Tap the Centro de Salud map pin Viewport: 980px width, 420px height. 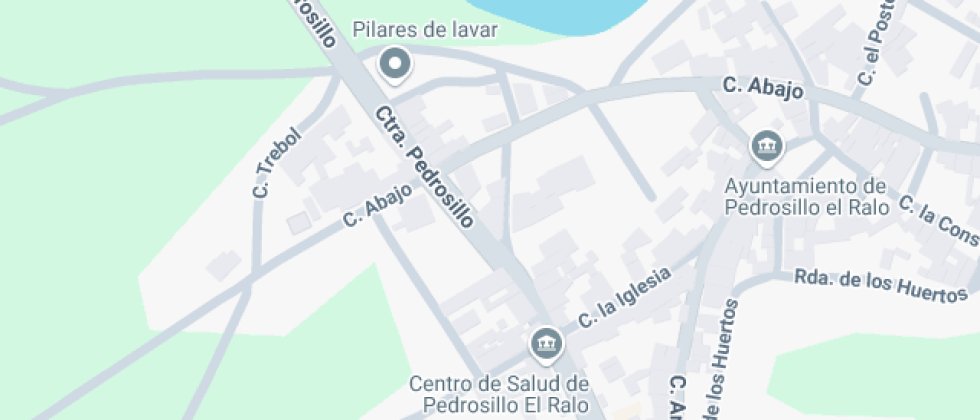click(x=546, y=345)
